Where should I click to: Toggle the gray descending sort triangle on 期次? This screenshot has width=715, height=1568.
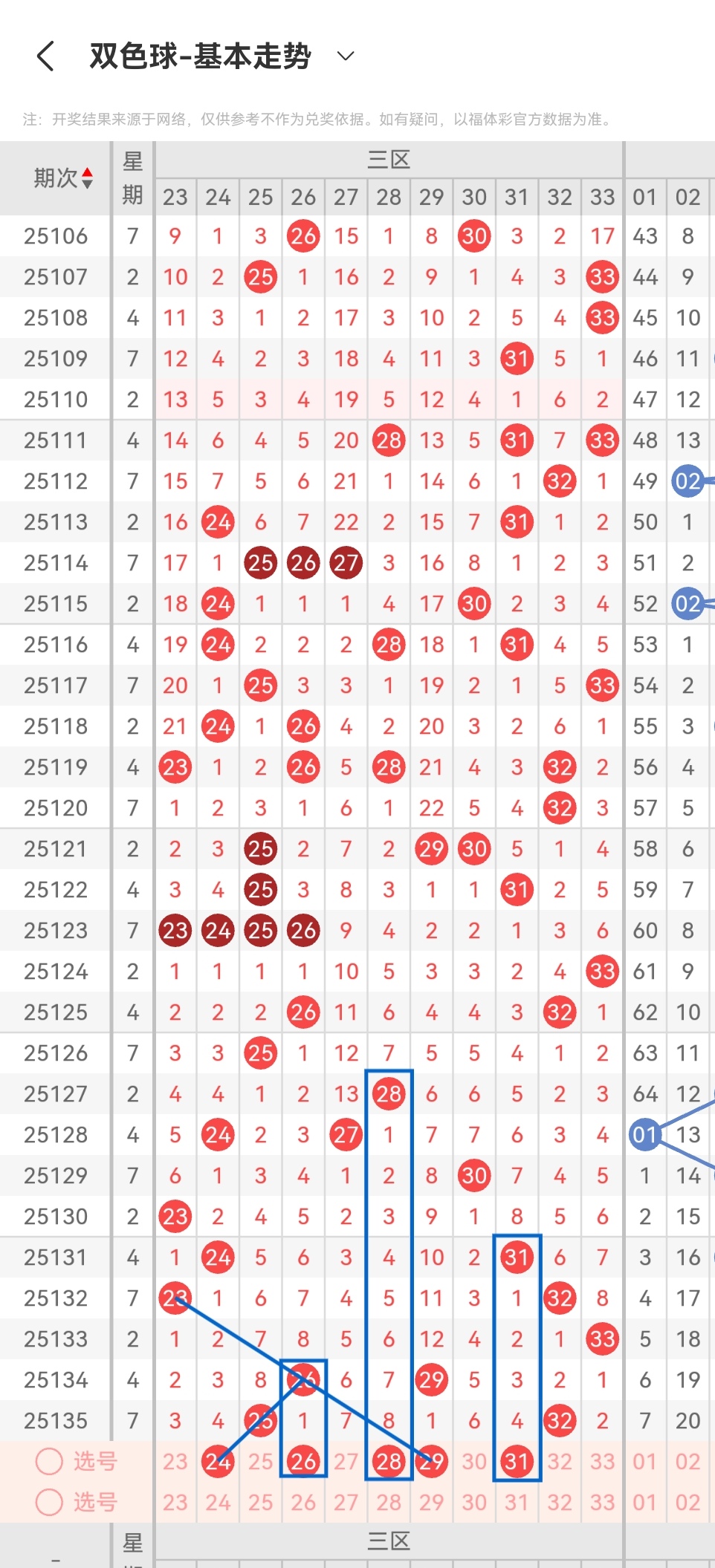87,184
